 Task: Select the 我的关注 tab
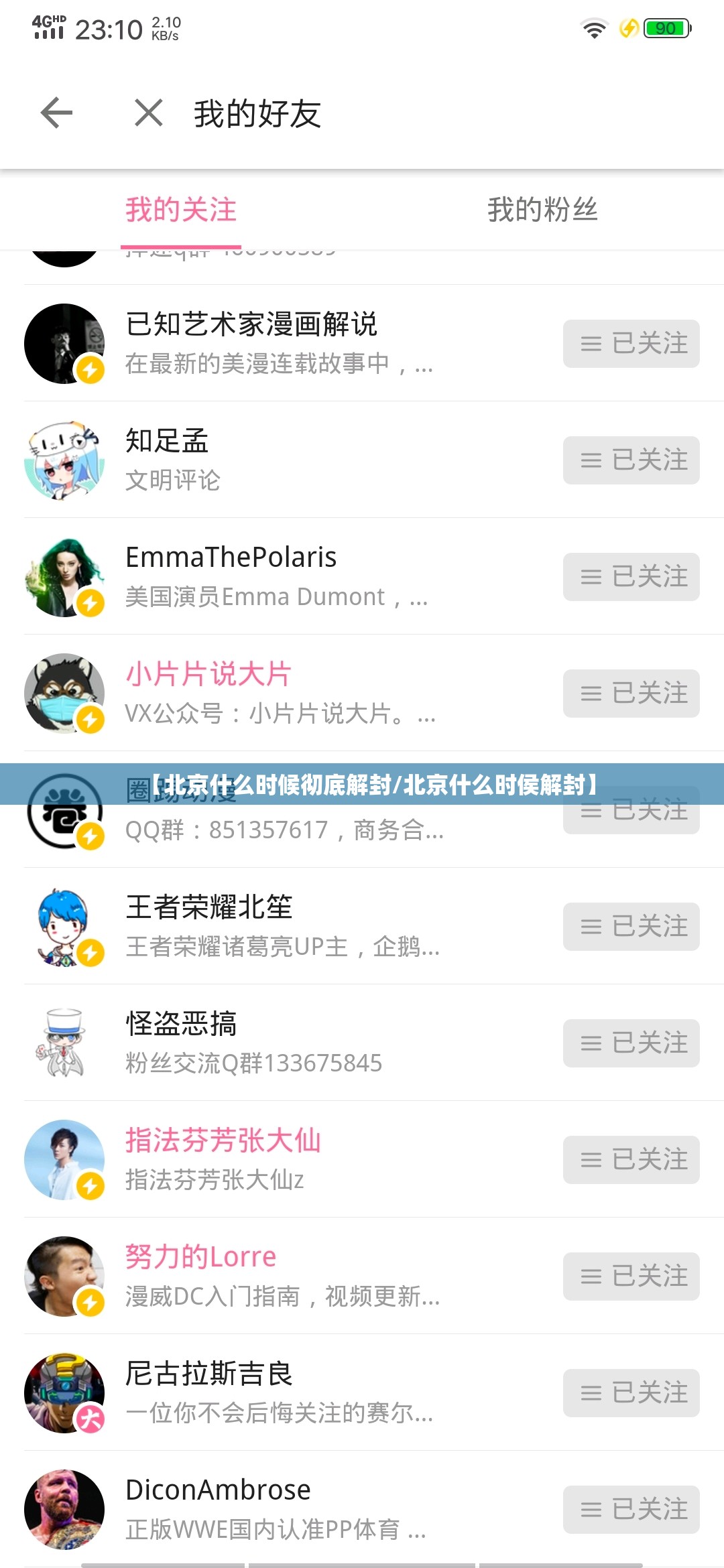point(181,210)
